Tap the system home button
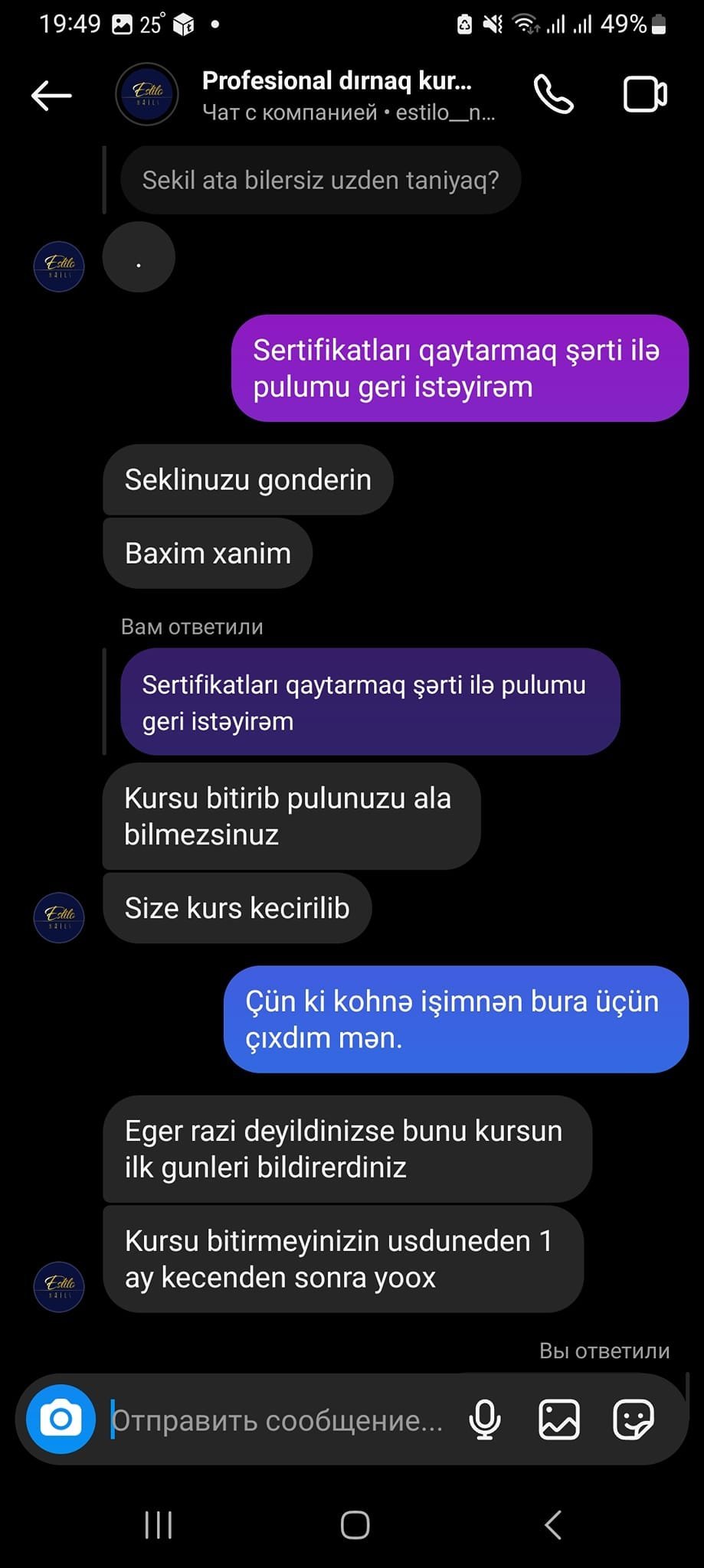Viewport: 704px width, 1568px height. click(x=355, y=1524)
